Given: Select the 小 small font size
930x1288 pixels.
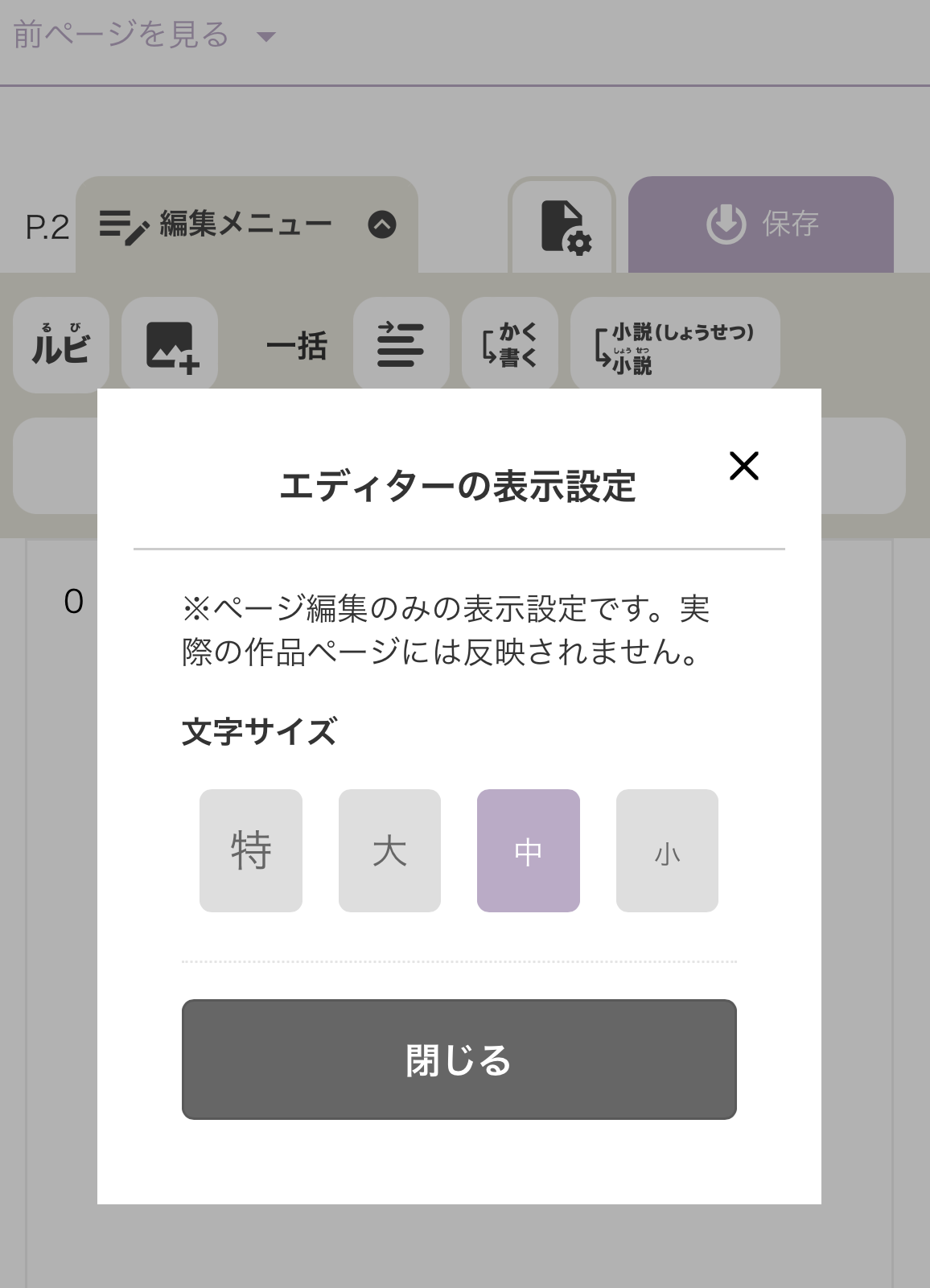Looking at the screenshot, I should click(667, 850).
